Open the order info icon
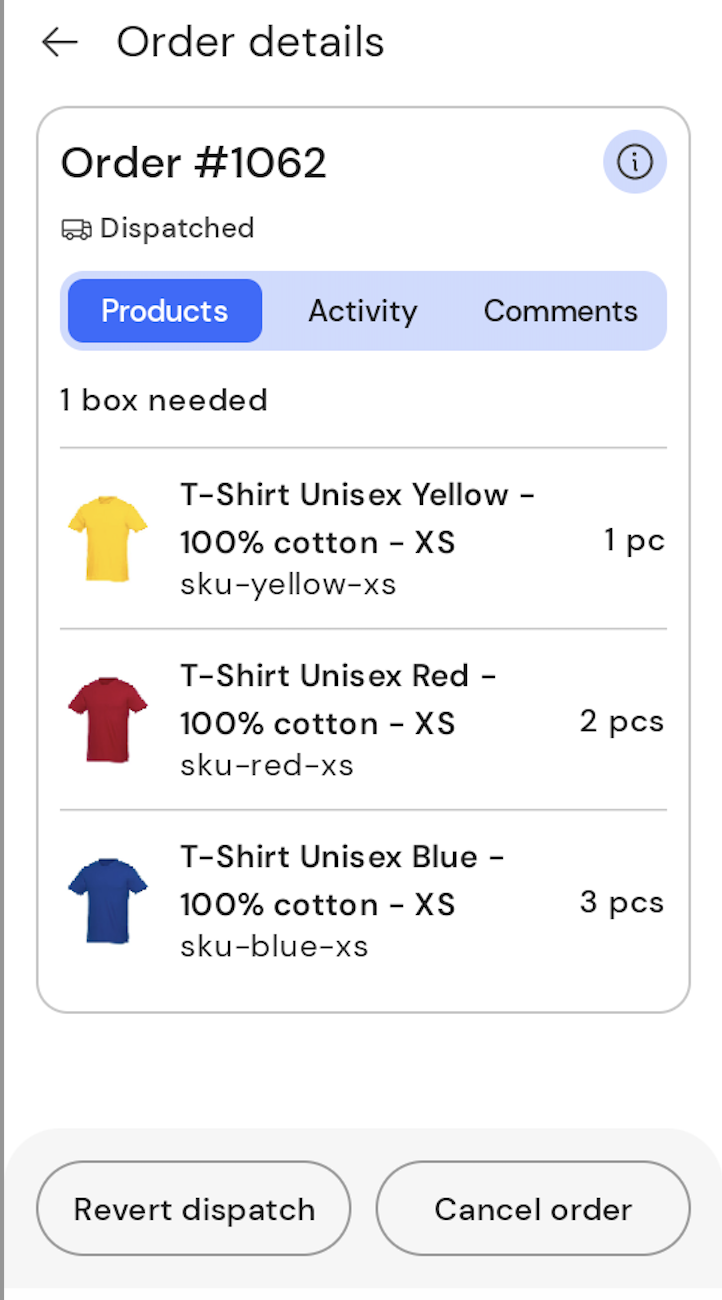The width and height of the screenshot is (722, 1300). point(634,162)
